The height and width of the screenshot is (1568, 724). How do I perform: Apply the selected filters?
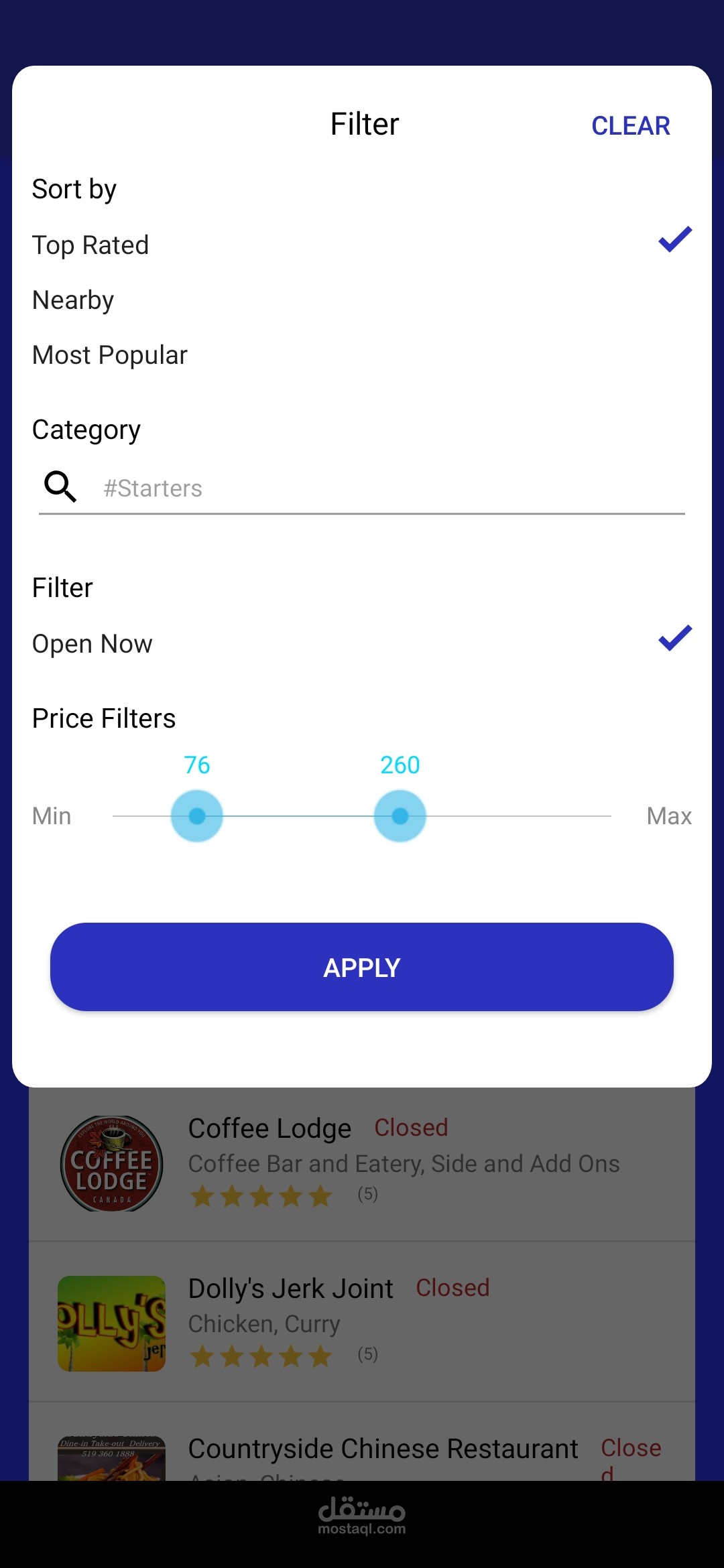point(362,967)
